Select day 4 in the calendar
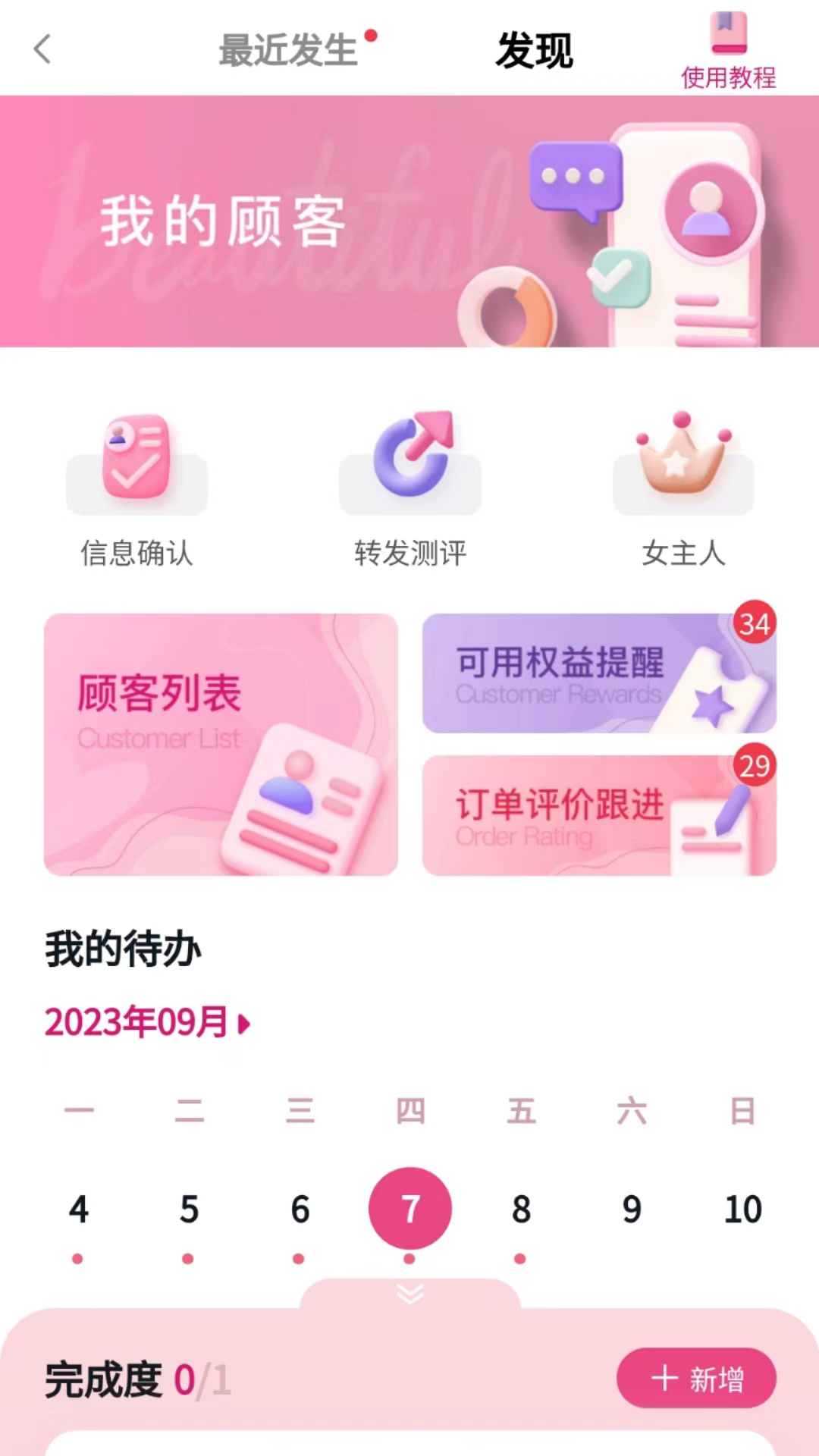The width and height of the screenshot is (819, 1456). coord(78,1209)
